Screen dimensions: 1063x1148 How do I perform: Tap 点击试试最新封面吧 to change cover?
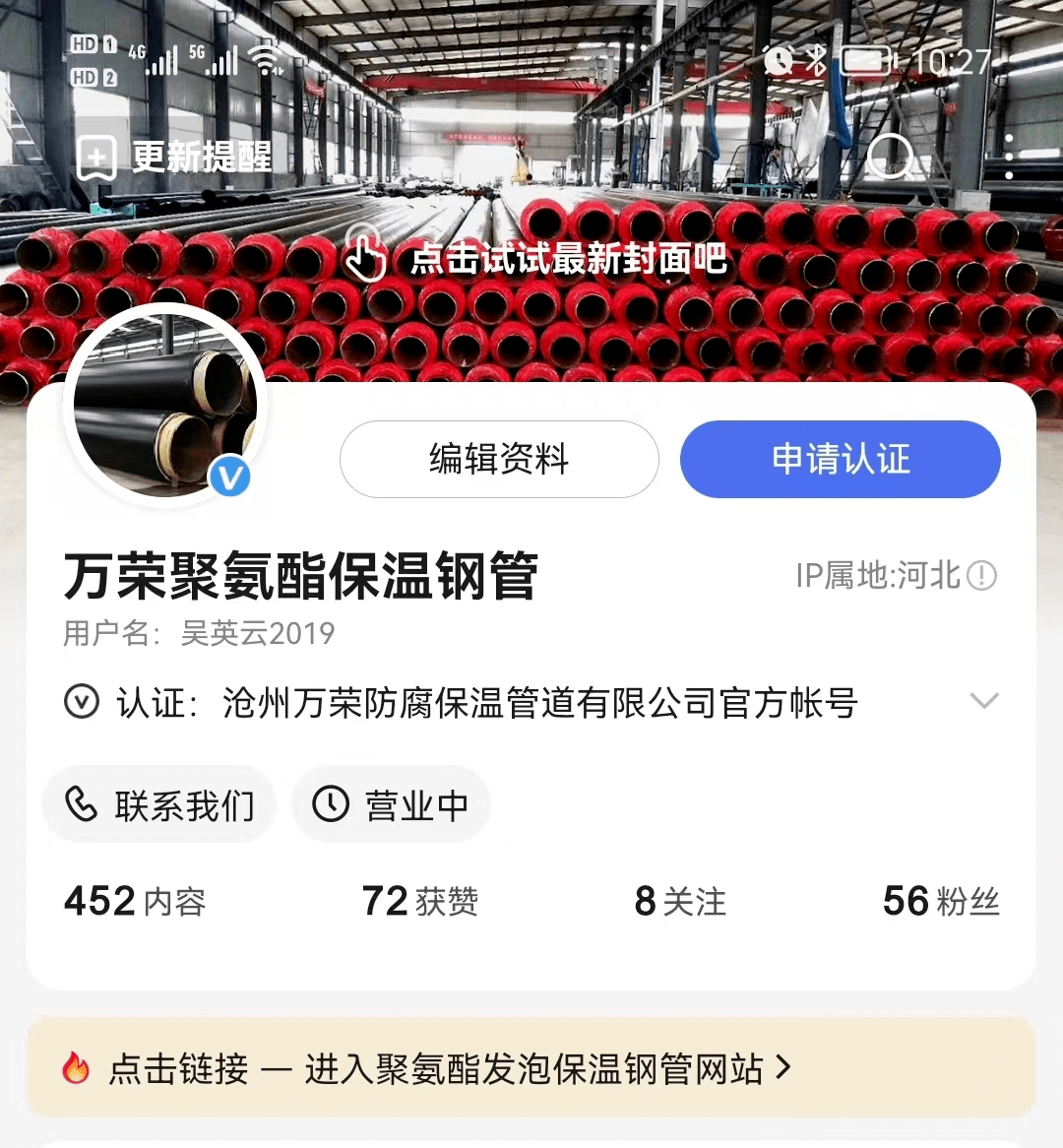tap(537, 259)
